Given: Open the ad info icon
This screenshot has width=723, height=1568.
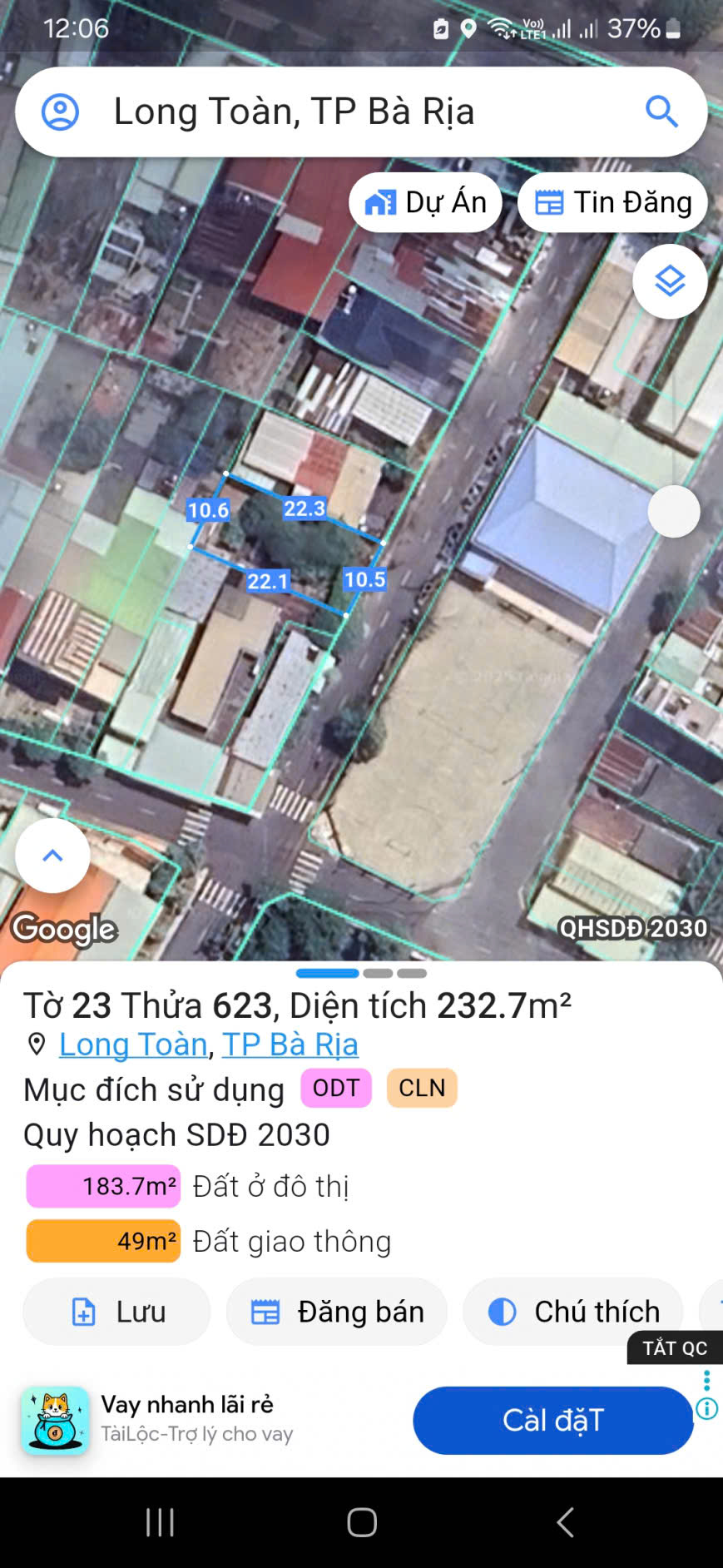Looking at the screenshot, I should click(707, 1409).
